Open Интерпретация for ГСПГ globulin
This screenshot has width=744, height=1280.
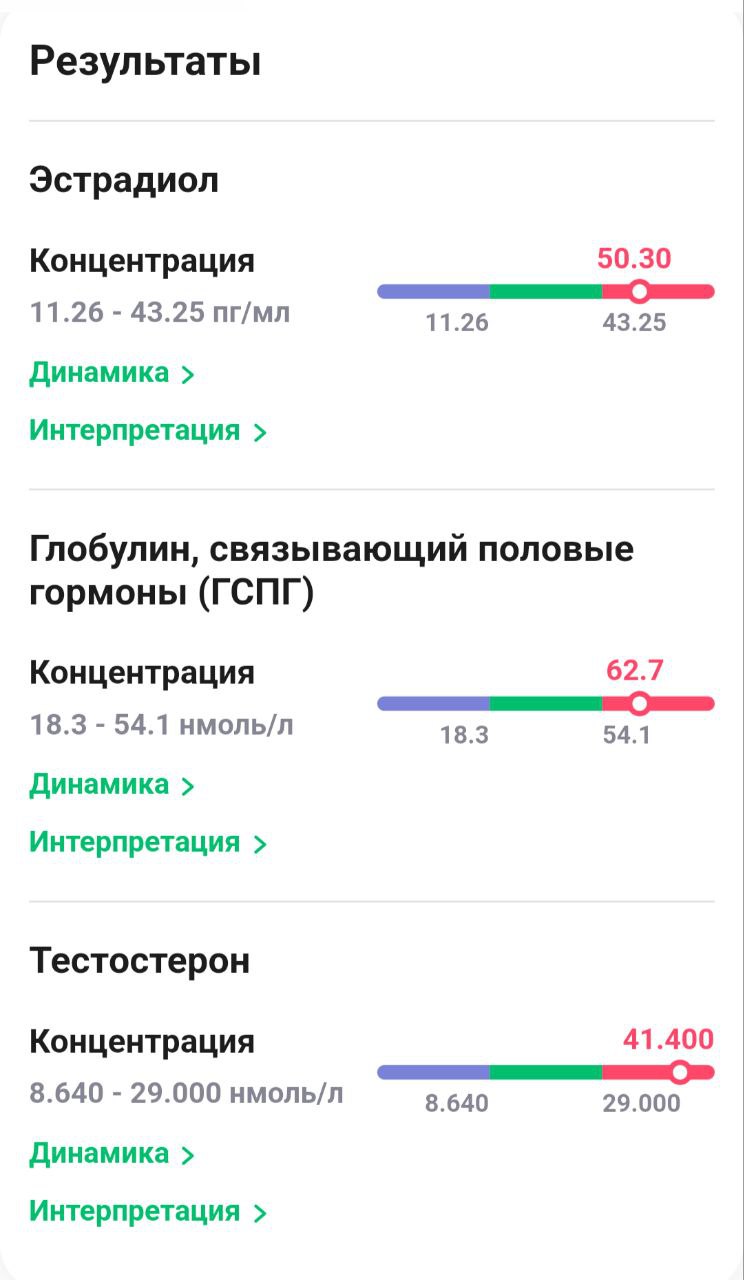coord(147,842)
